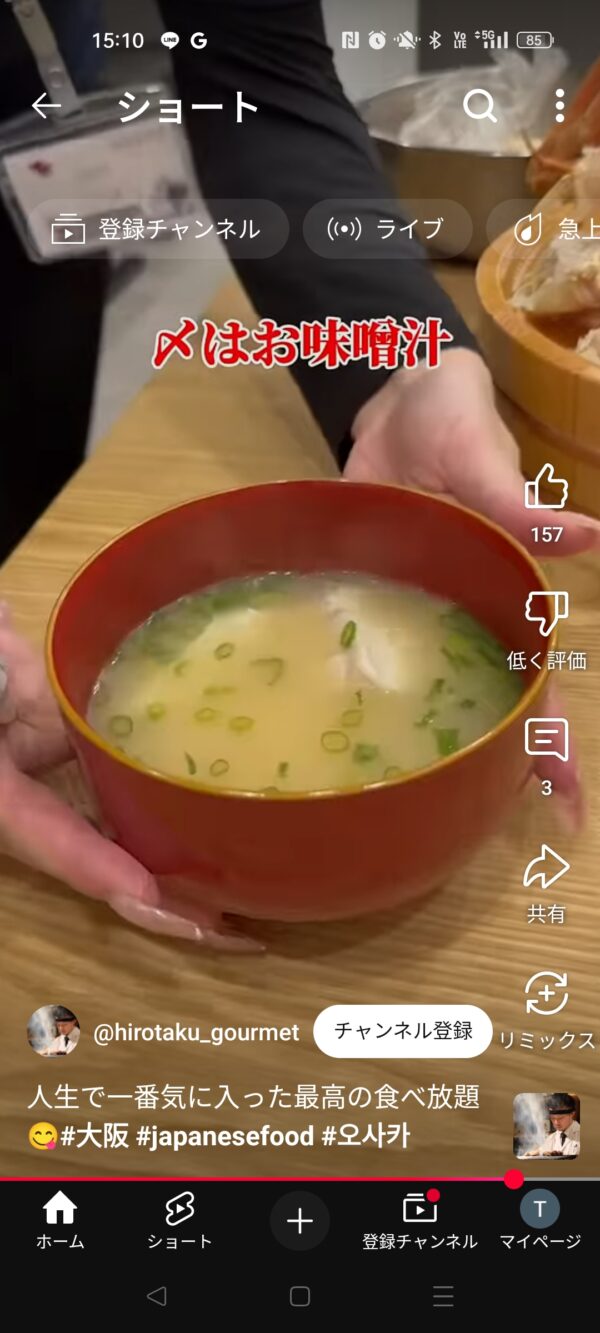The image size is (600, 1333).
Task: Go back with the top-left arrow
Action: click(46, 106)
